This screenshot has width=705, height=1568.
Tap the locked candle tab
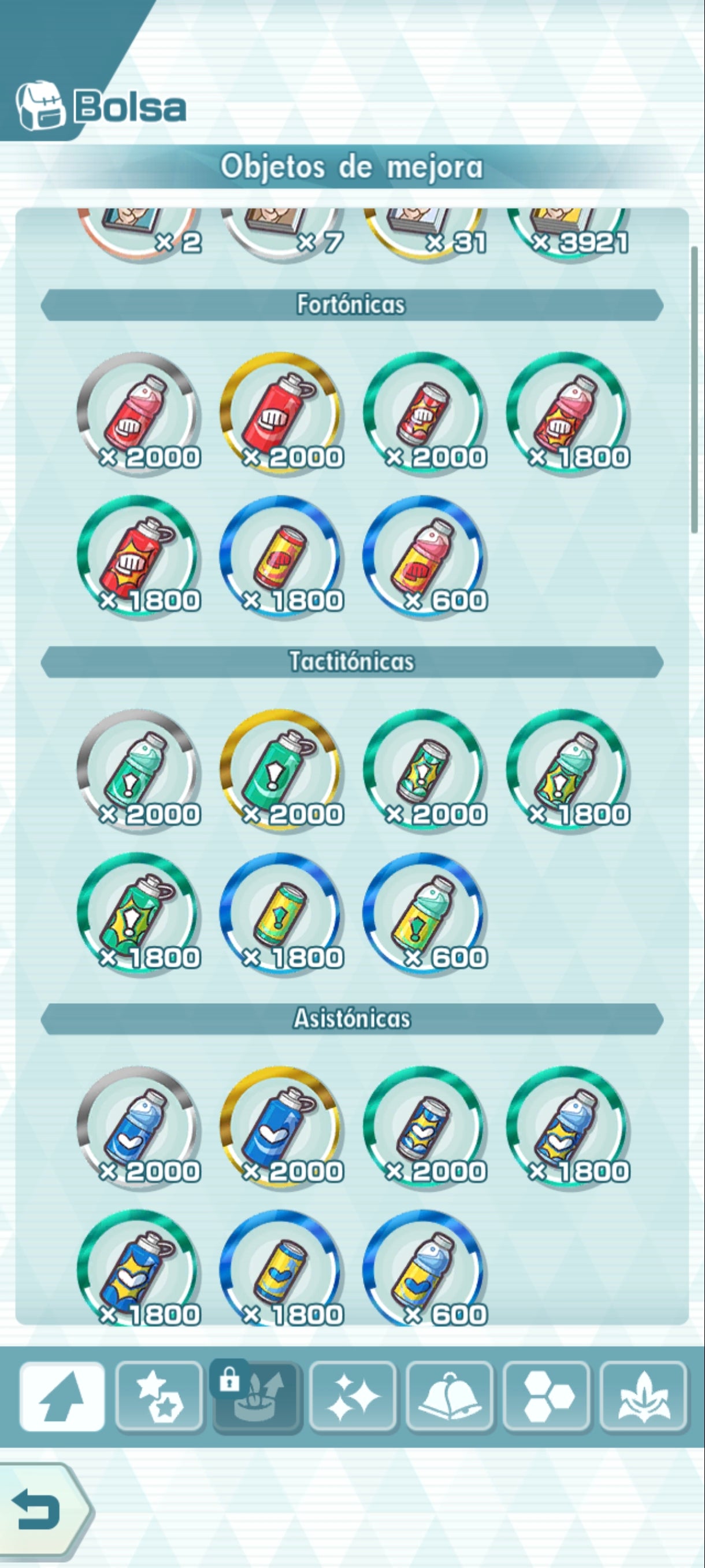click(x=256, y=1396)
